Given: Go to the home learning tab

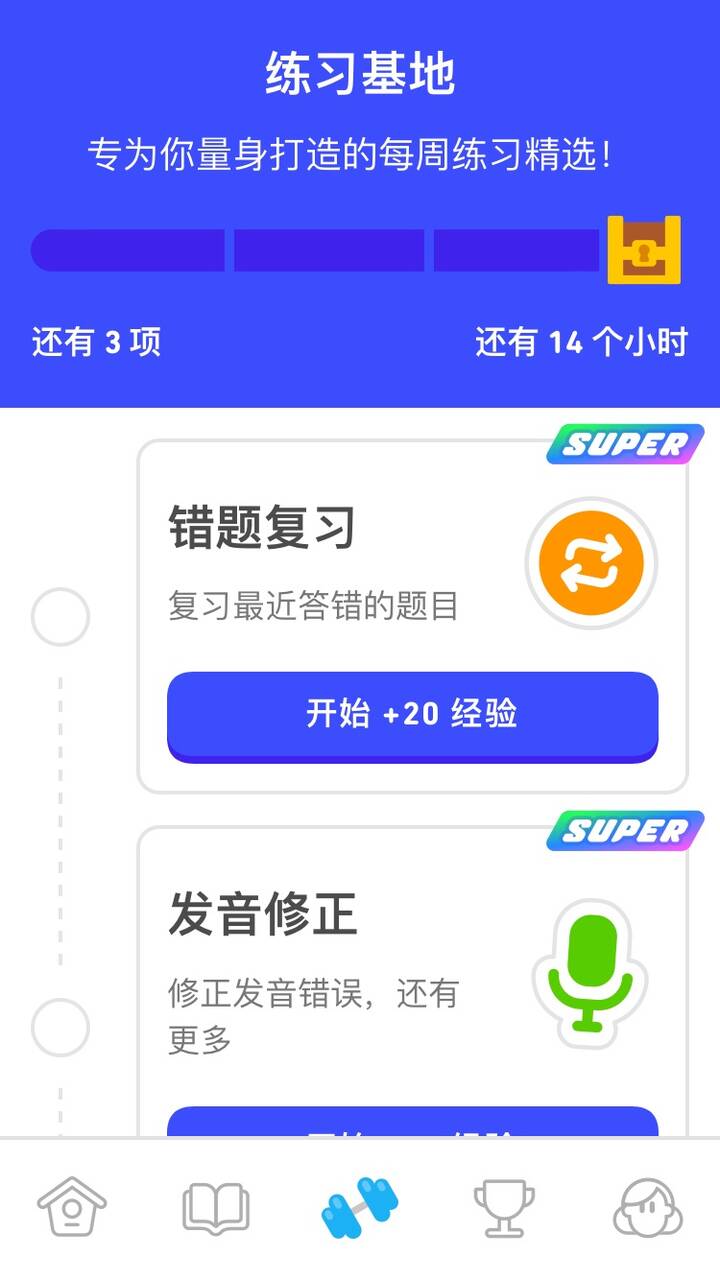Looking at the screenshot, I should [72, 1207].
